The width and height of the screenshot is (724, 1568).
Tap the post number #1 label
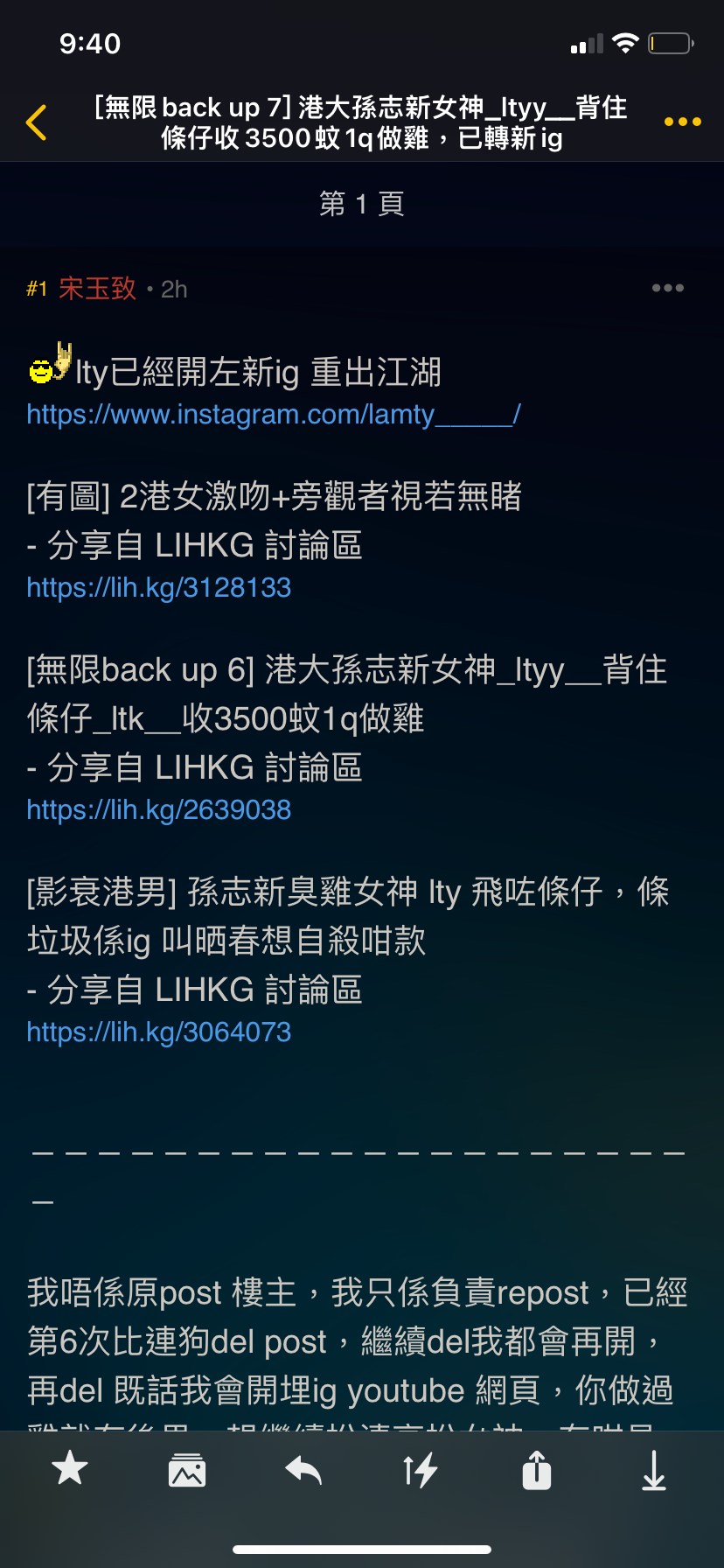click(36, 288)
